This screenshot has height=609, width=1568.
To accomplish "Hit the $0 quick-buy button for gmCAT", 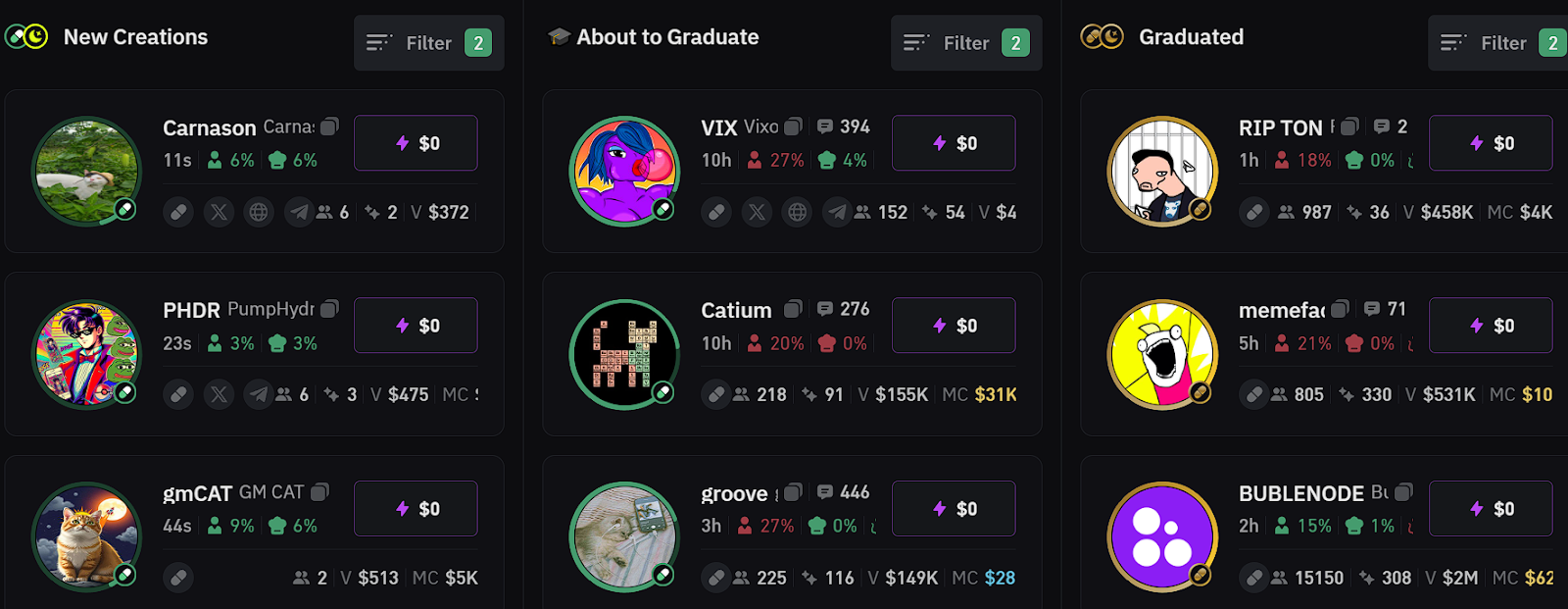I will [416, 508].
